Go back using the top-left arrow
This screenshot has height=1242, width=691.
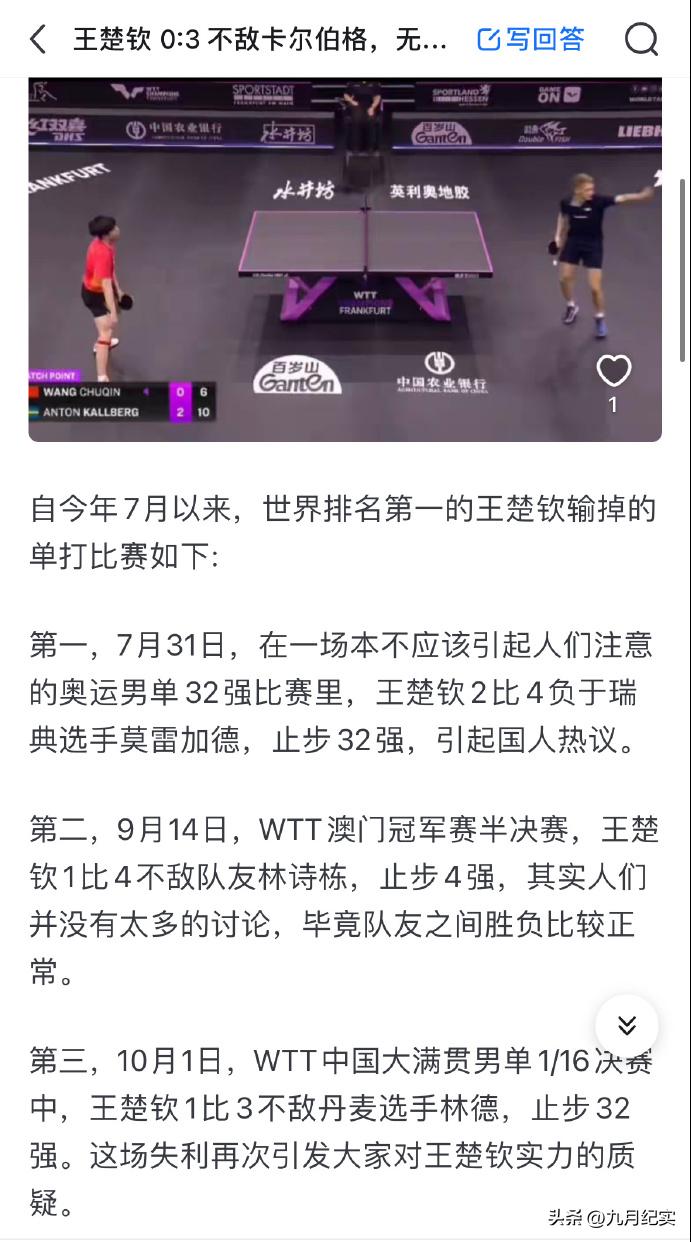(x=38, y=40)
